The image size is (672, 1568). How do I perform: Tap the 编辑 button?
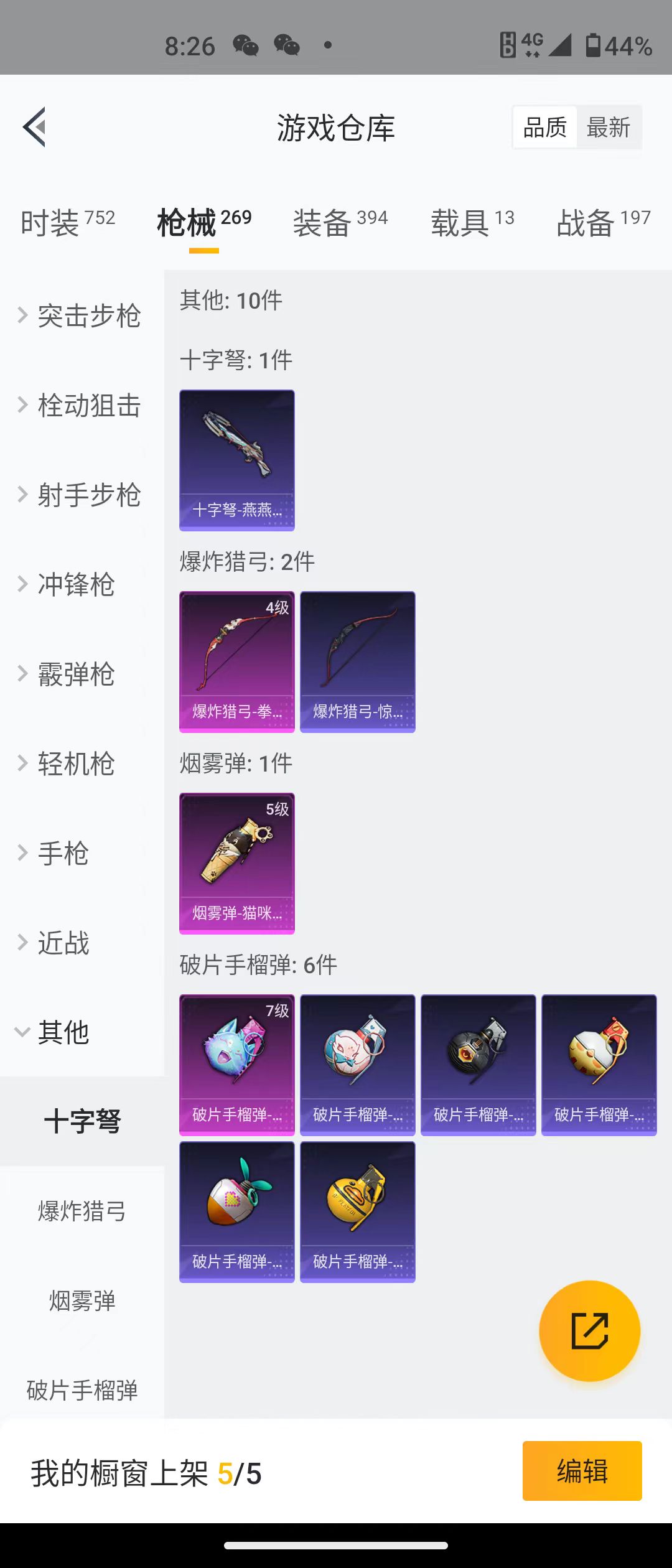[582, 1471]
